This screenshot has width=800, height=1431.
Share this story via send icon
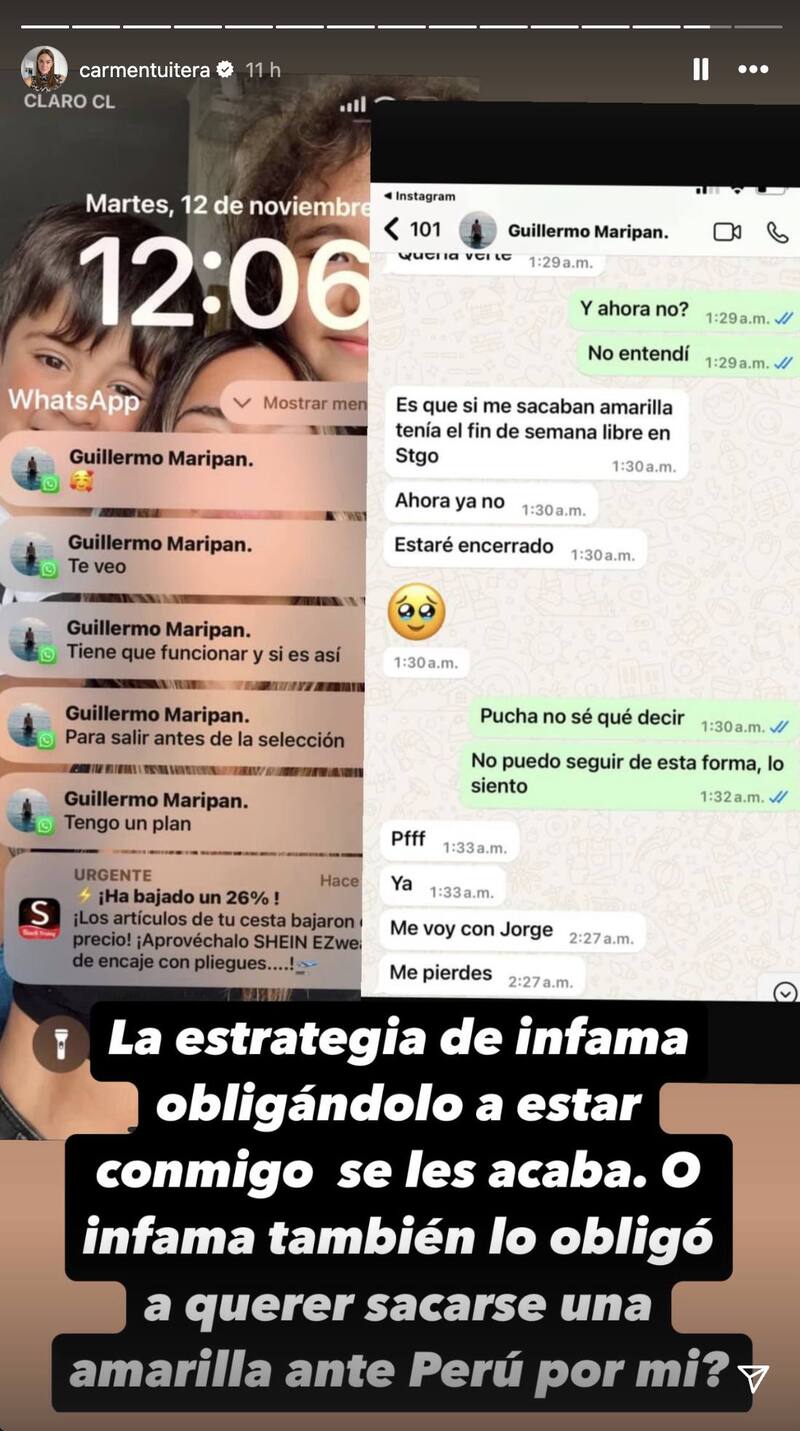click(x=753, y=1378)
